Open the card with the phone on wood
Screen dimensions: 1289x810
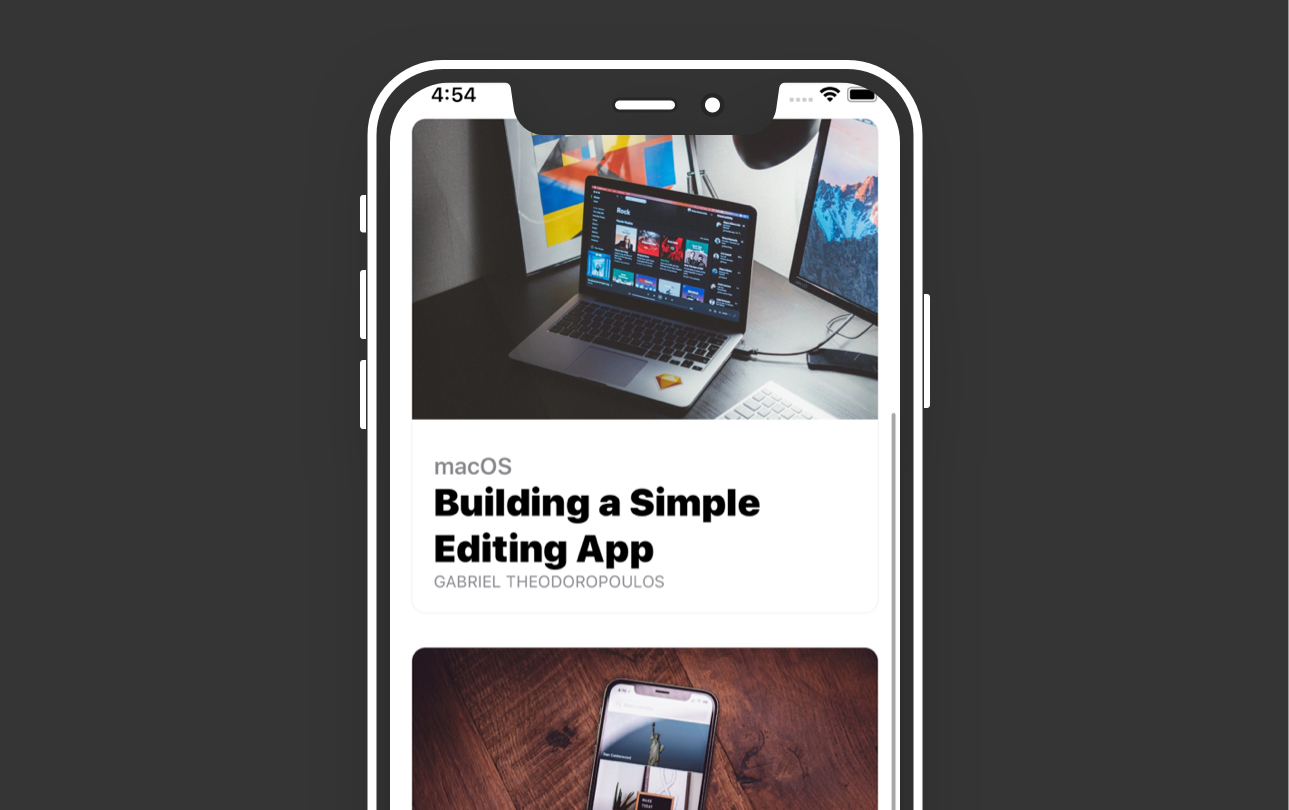(644, 728)
